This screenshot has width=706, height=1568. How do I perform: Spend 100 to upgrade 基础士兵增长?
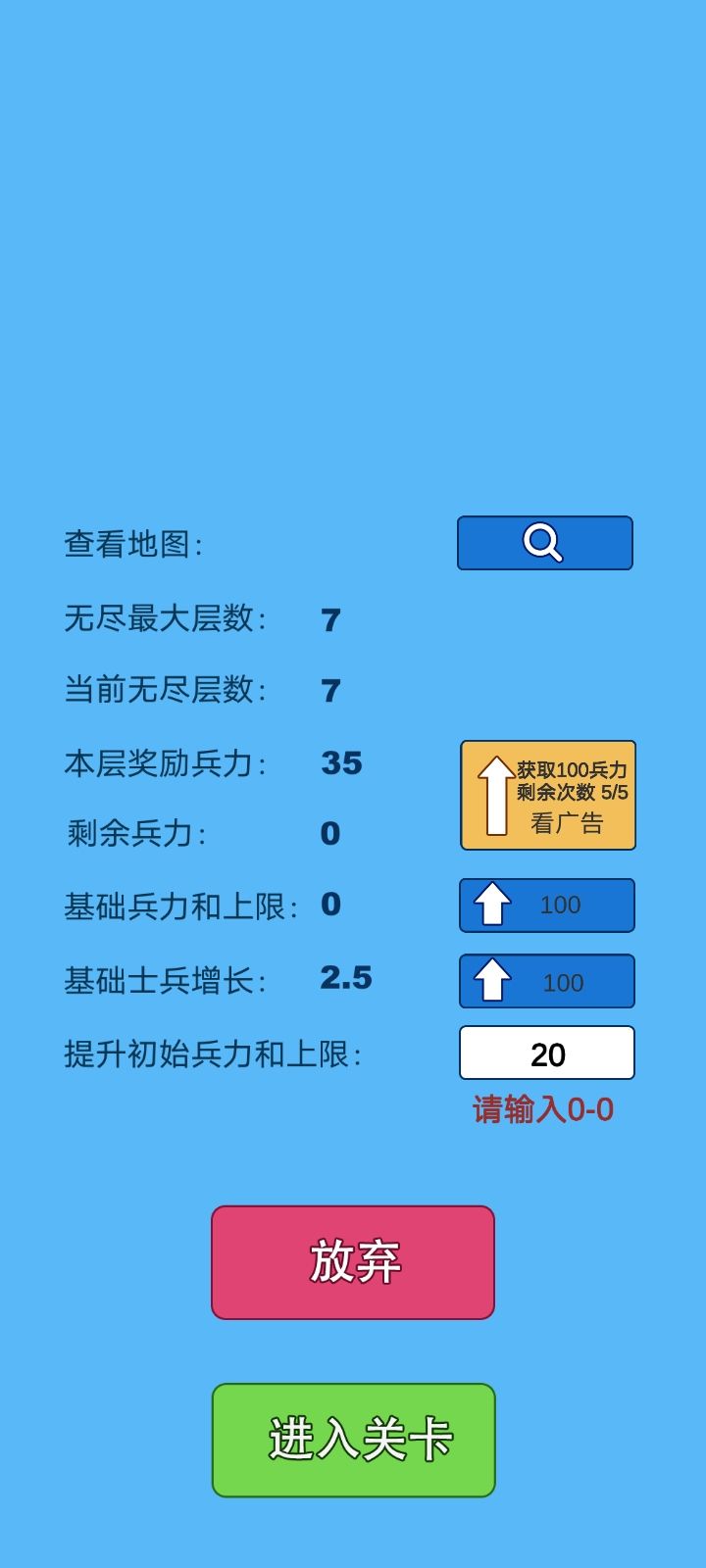tap(546, 981)
